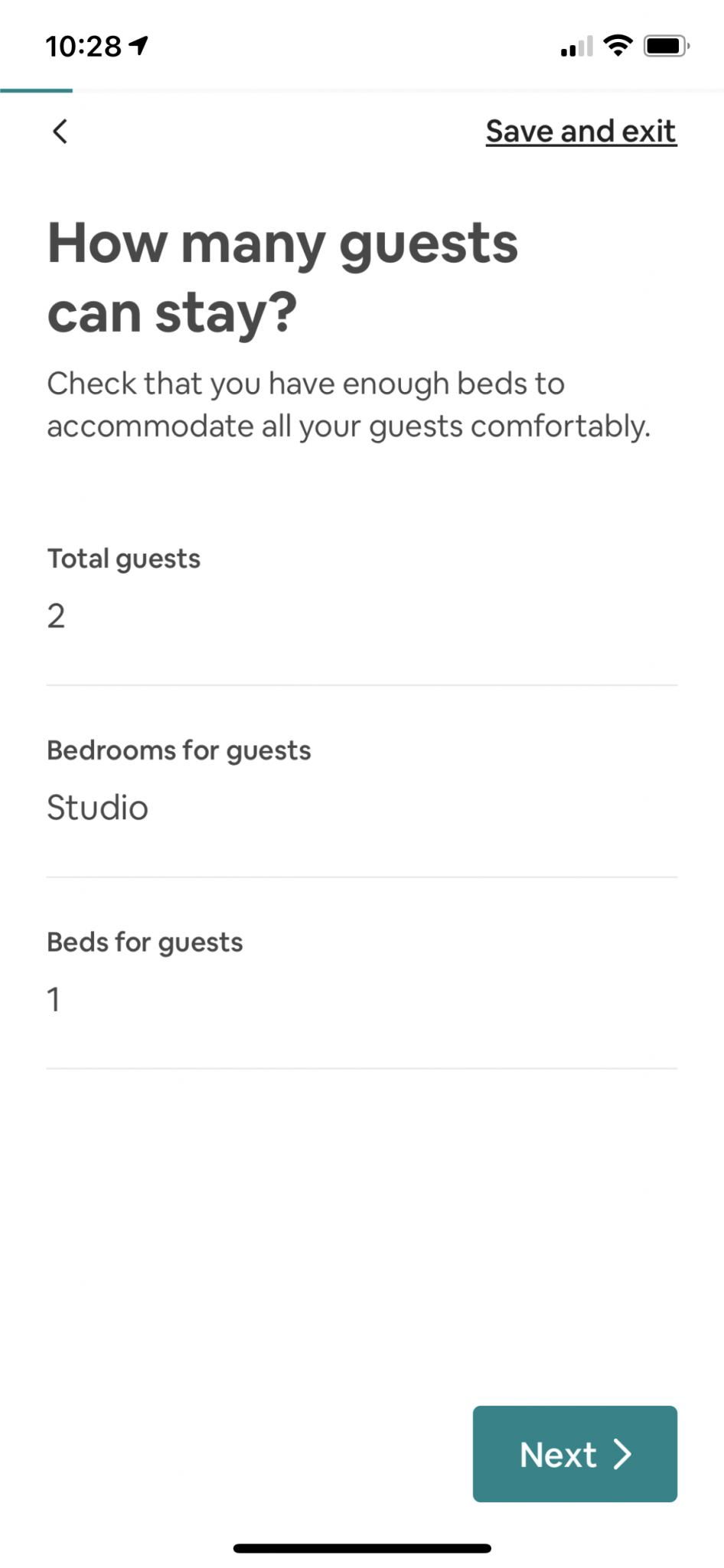724x1568 pixels.
Task: Select the value 1 under Beds for guests
Action: click(x=54, y=999)
